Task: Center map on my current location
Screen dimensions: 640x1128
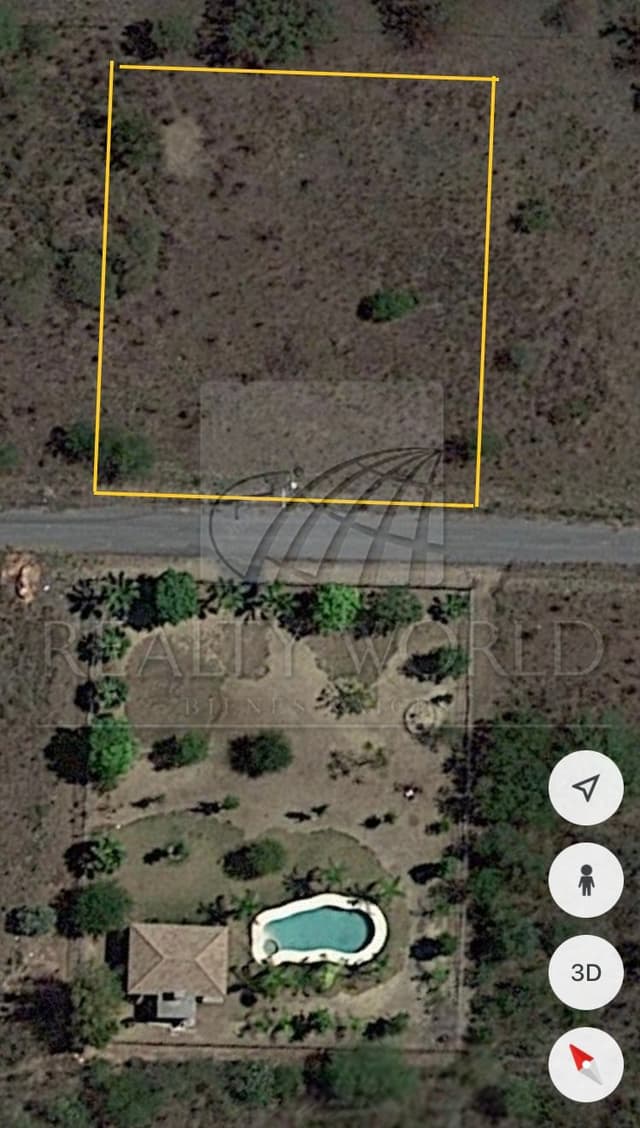Action: [x=586, y=788]
